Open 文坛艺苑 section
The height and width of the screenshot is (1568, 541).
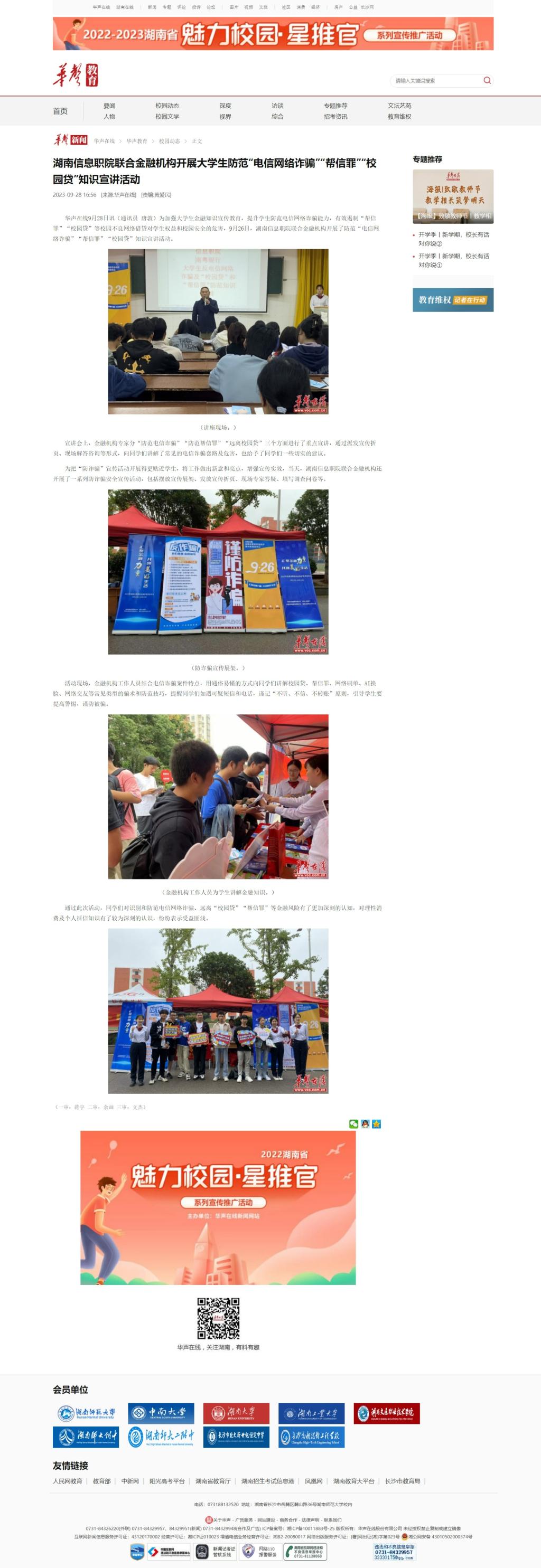pos(399,106)
